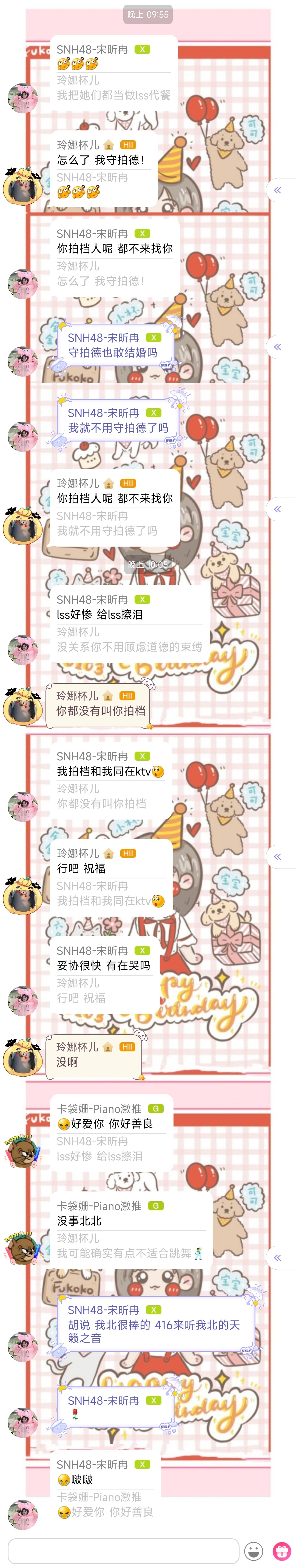Viewport: 296px width, 1568px height.
Task: Tap quoted reply '我把她们都当做lss代餐'
Action: pyautogui.click(x=114, y=96)
